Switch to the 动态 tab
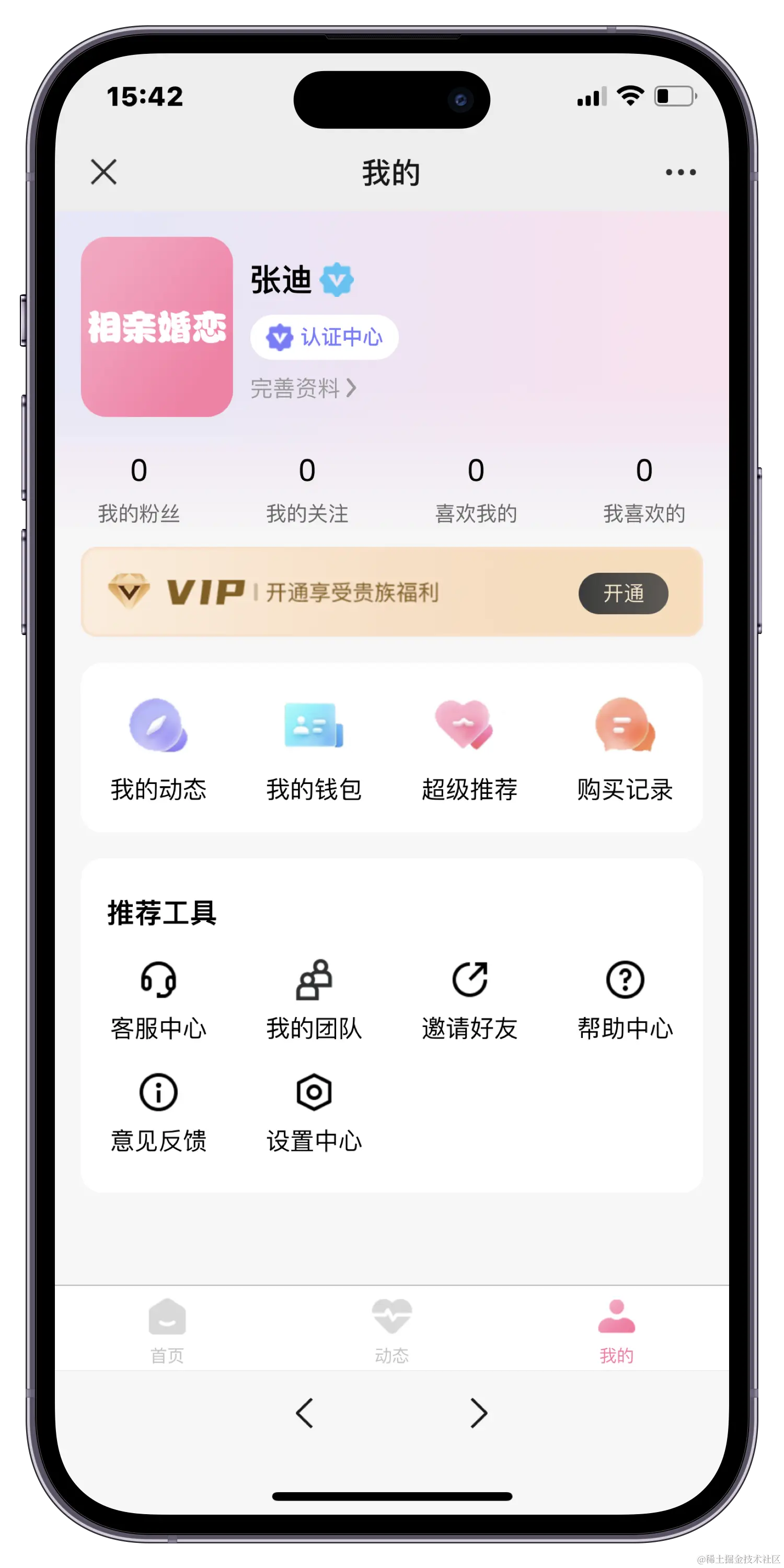 tap(392, 1331)
